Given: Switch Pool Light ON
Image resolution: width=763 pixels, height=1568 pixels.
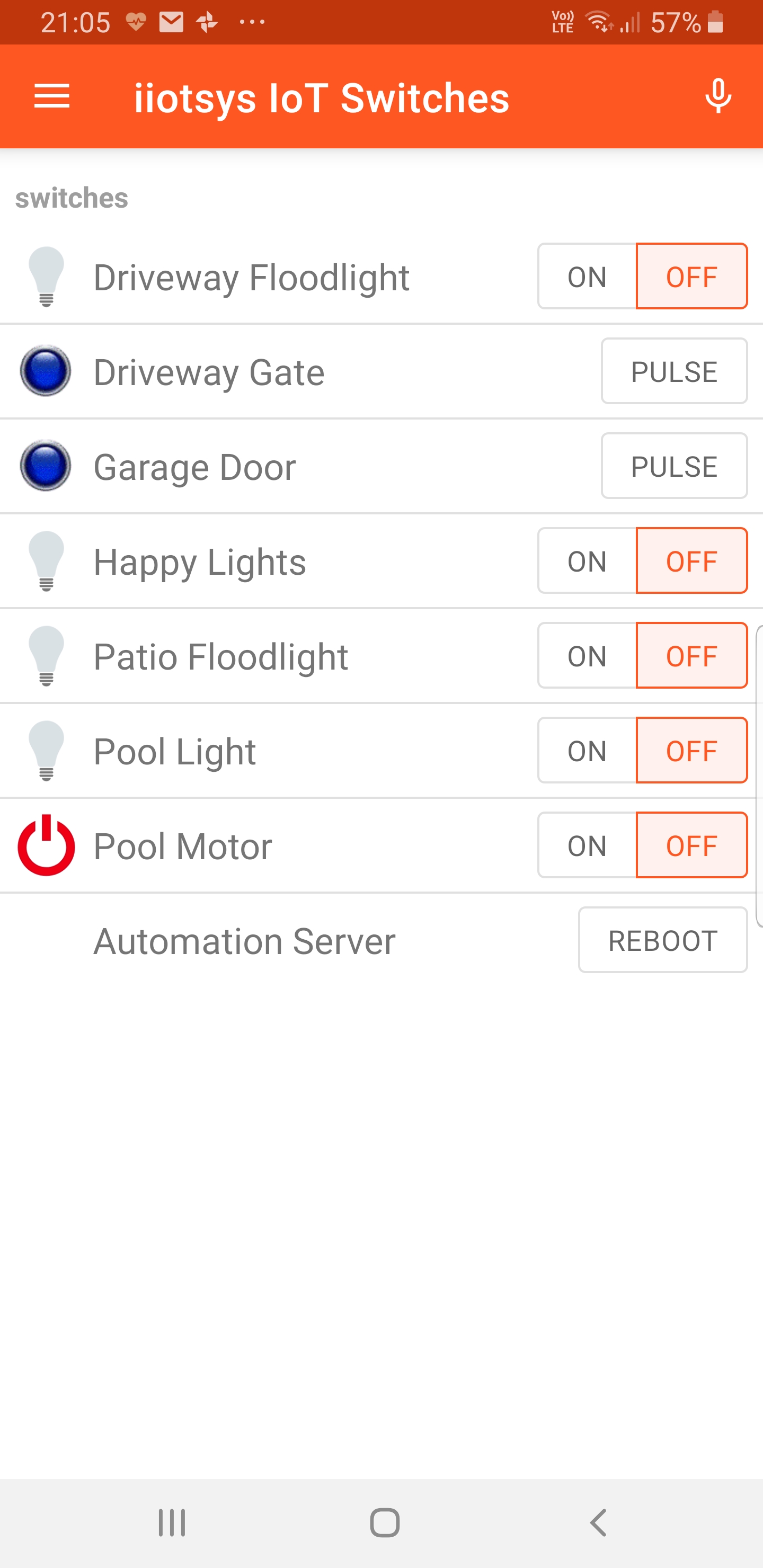Looking at the screenshot, I should tap(587, 751).
